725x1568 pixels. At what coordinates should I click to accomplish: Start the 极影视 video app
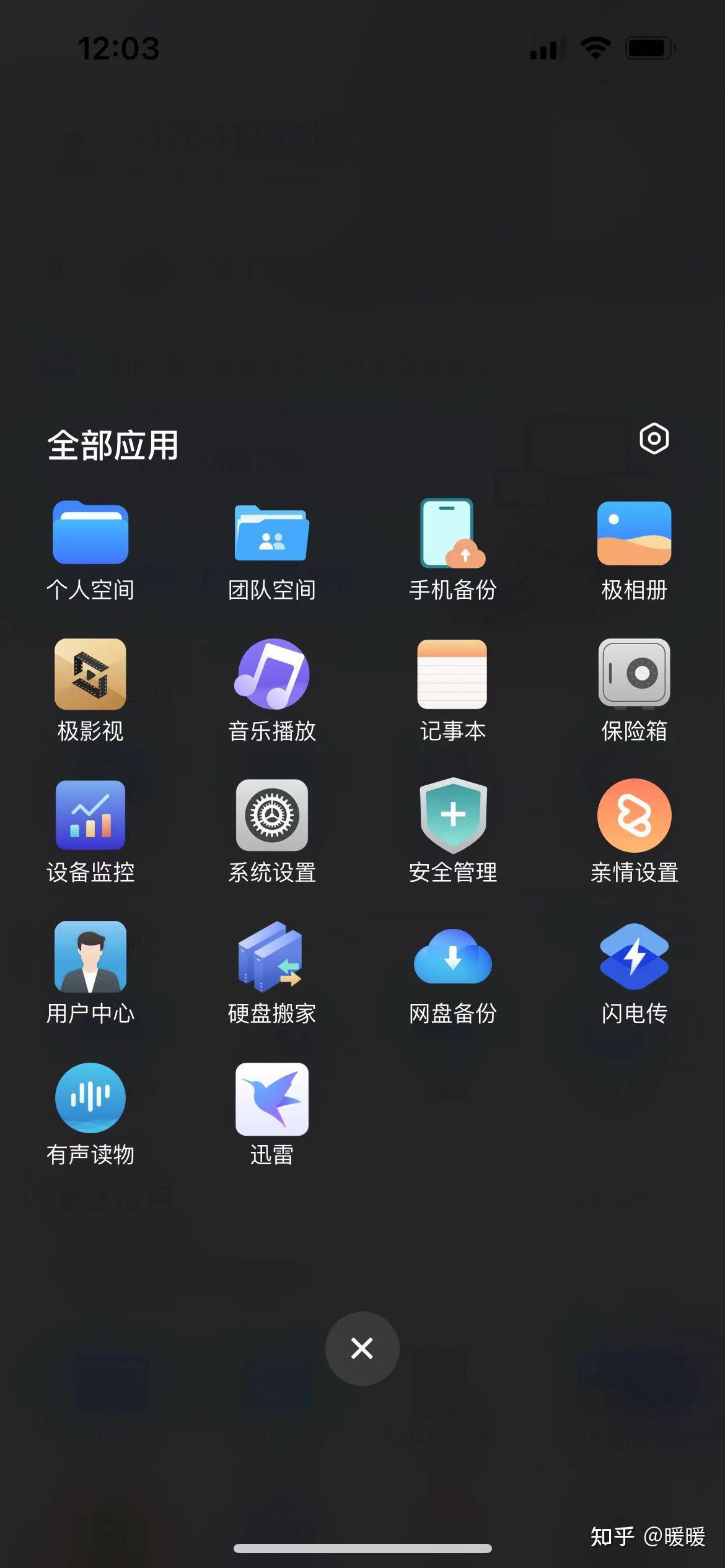tap(90, 675)
